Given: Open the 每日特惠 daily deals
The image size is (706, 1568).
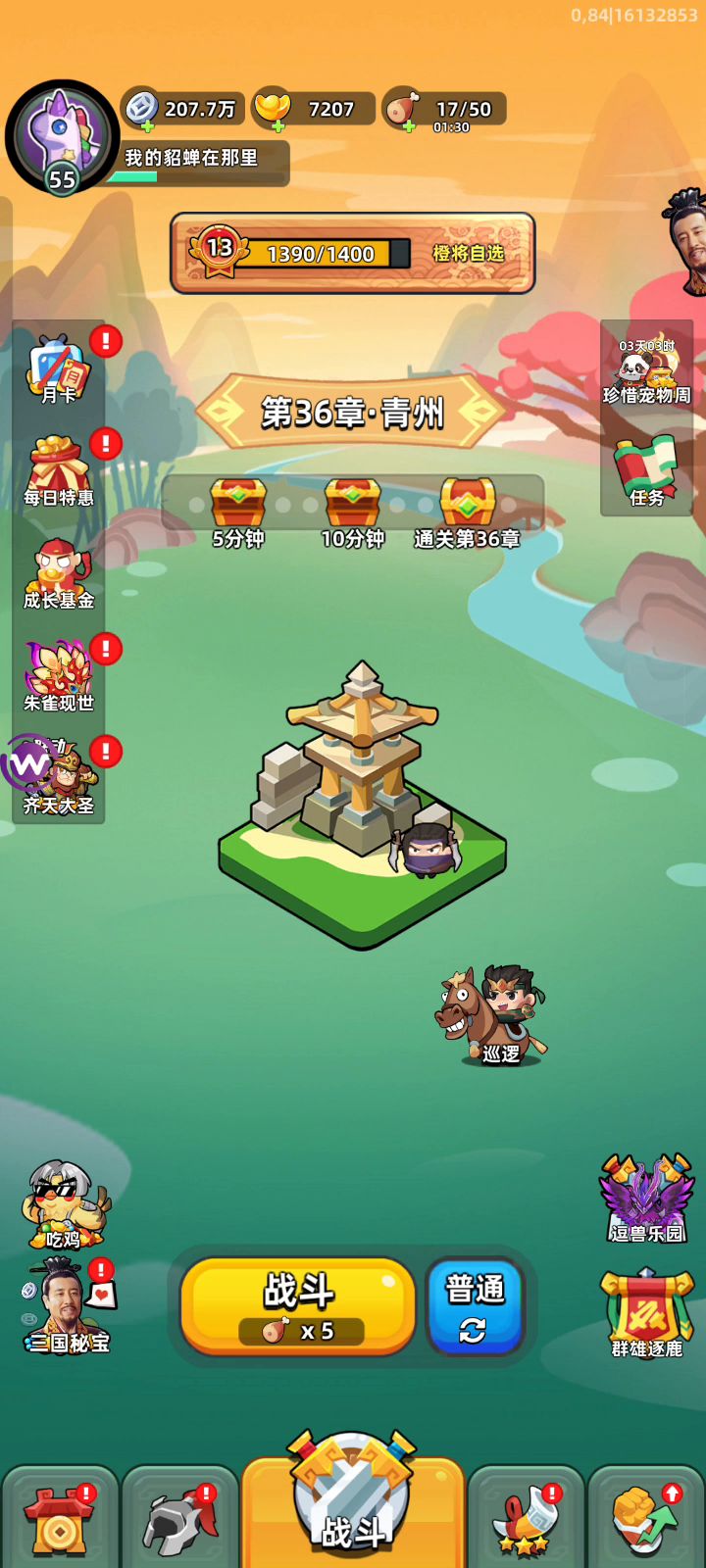Looking at the screenshot, I should pyautogui.click(x=59, y=472).
